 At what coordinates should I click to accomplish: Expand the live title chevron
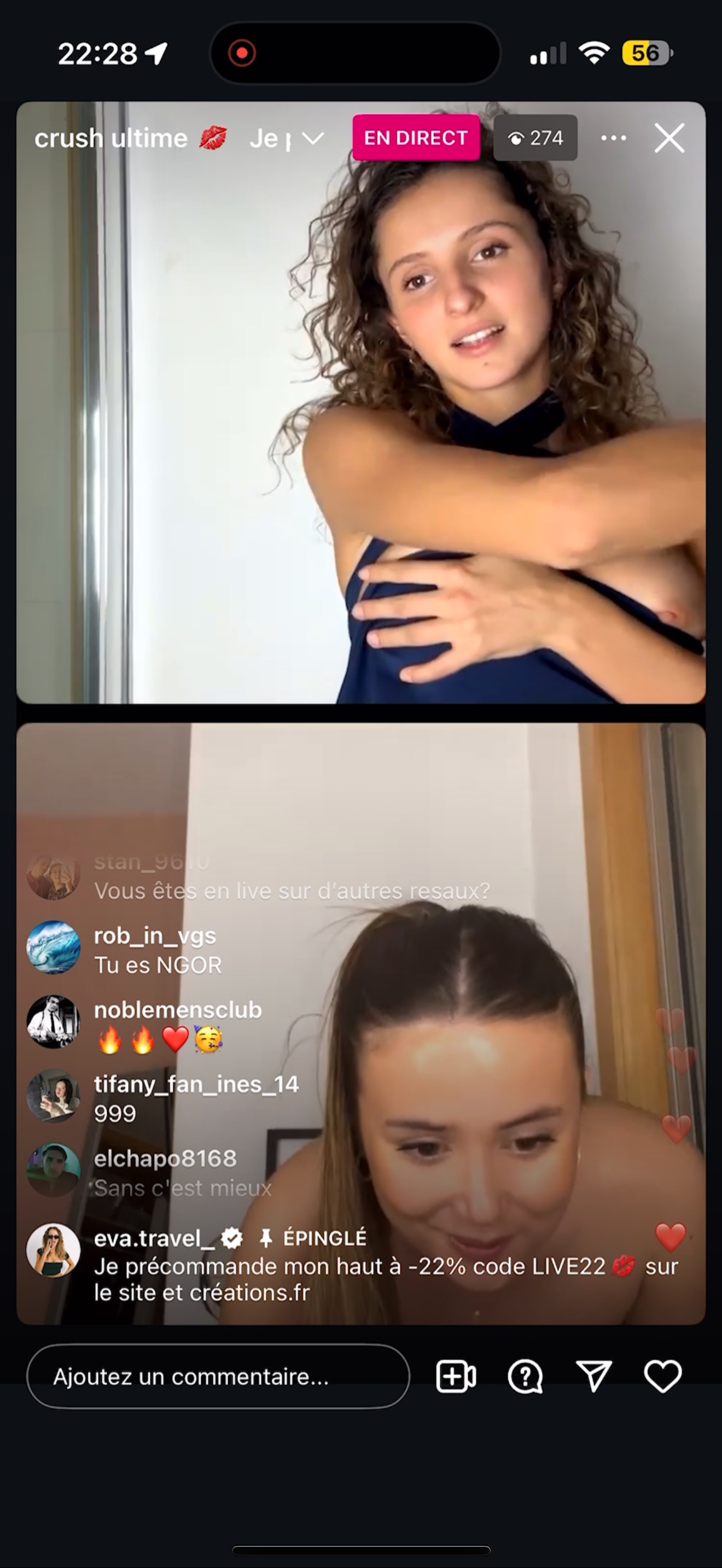pos(313,139)
